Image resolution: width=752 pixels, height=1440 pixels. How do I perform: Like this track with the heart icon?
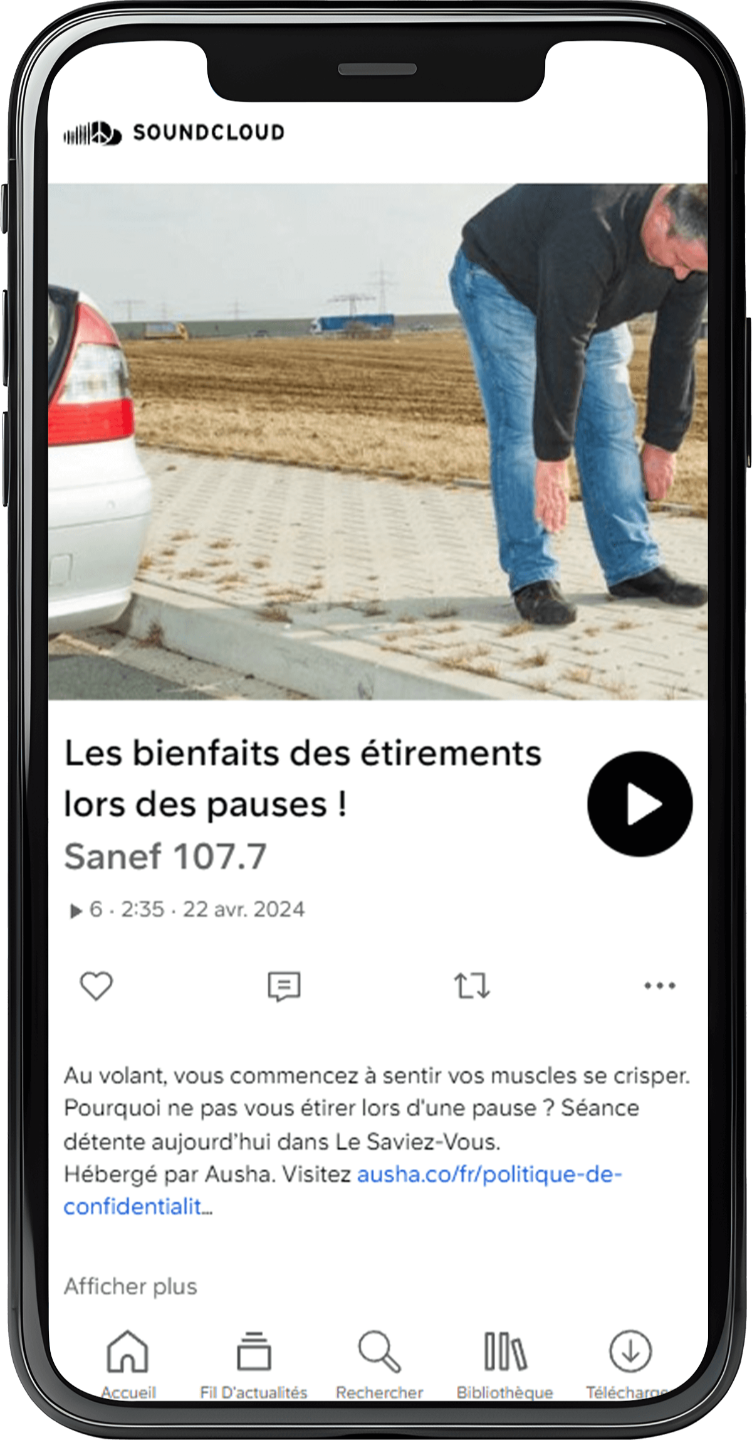coord(96,987)
